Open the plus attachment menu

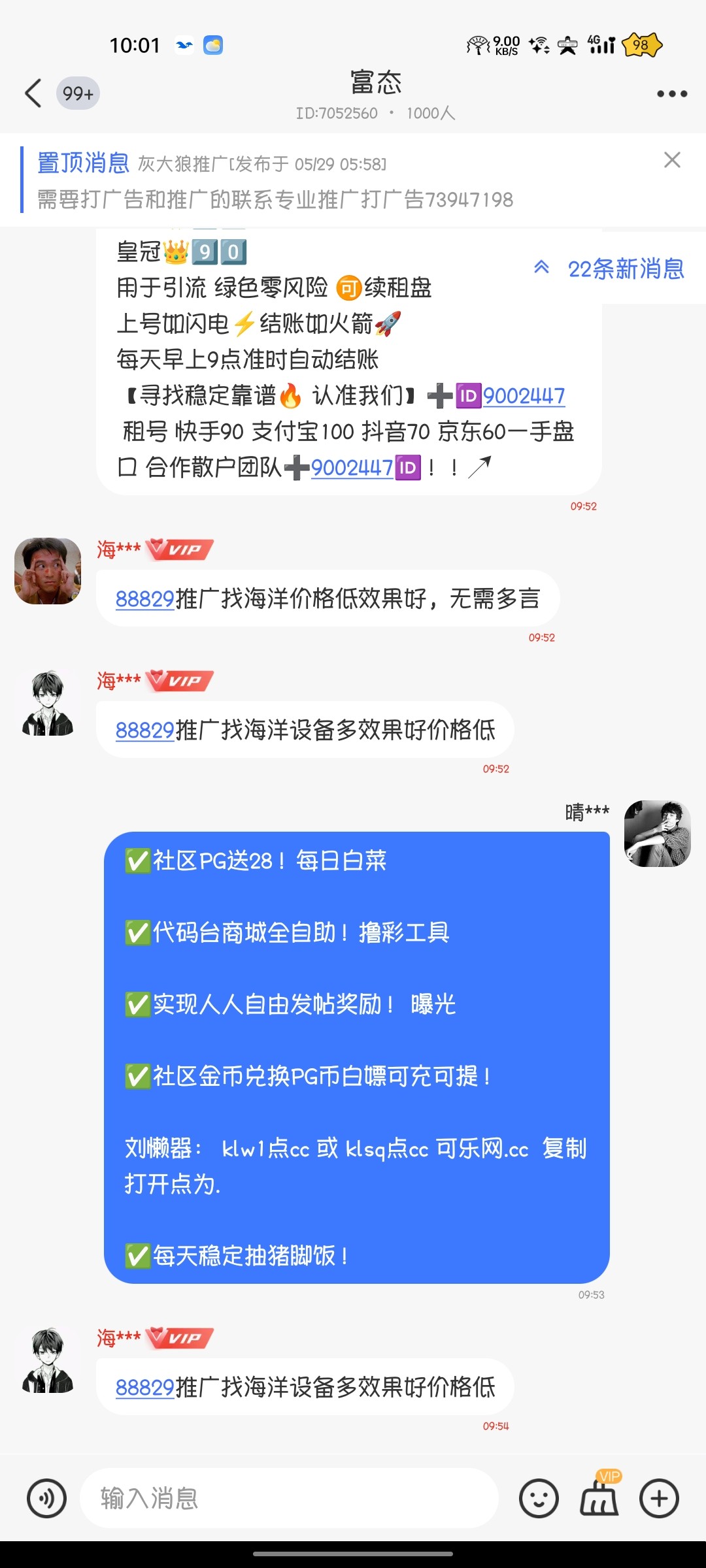[659, 1498]
